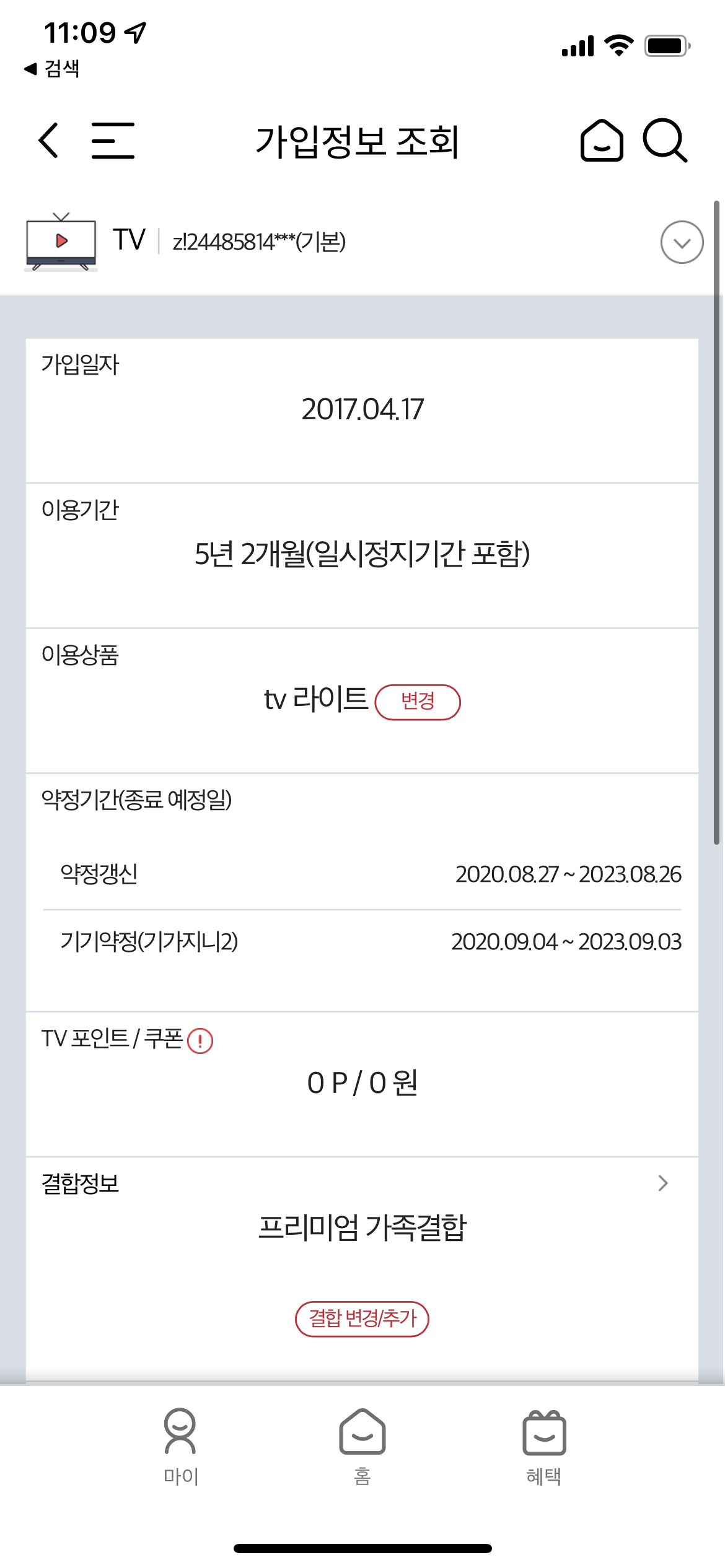Image resolution: width=725 pixels, height=1568 pixels.
Task: Switch to the 홈 tab
Action: point(362,1446)
